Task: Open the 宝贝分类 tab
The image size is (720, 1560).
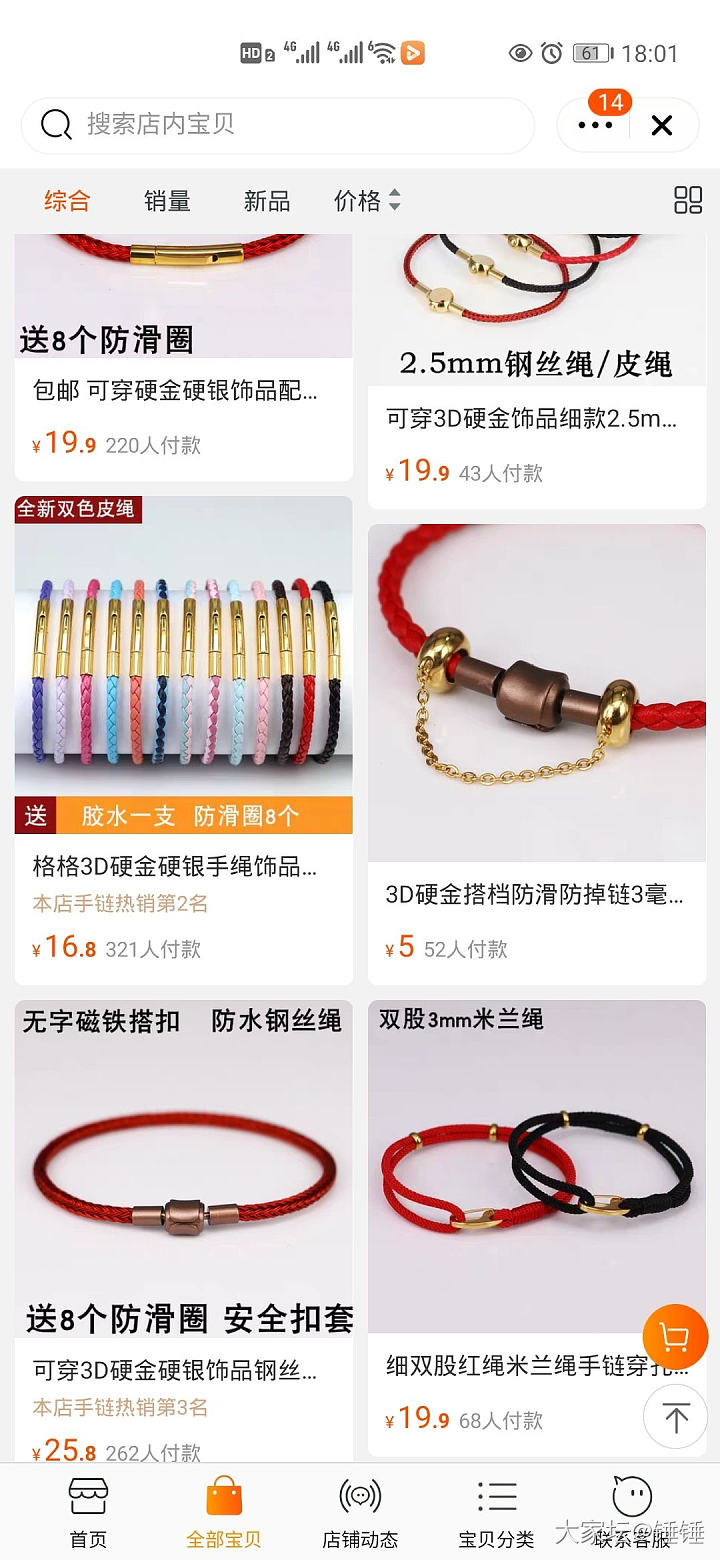Action: [496, 1512]
